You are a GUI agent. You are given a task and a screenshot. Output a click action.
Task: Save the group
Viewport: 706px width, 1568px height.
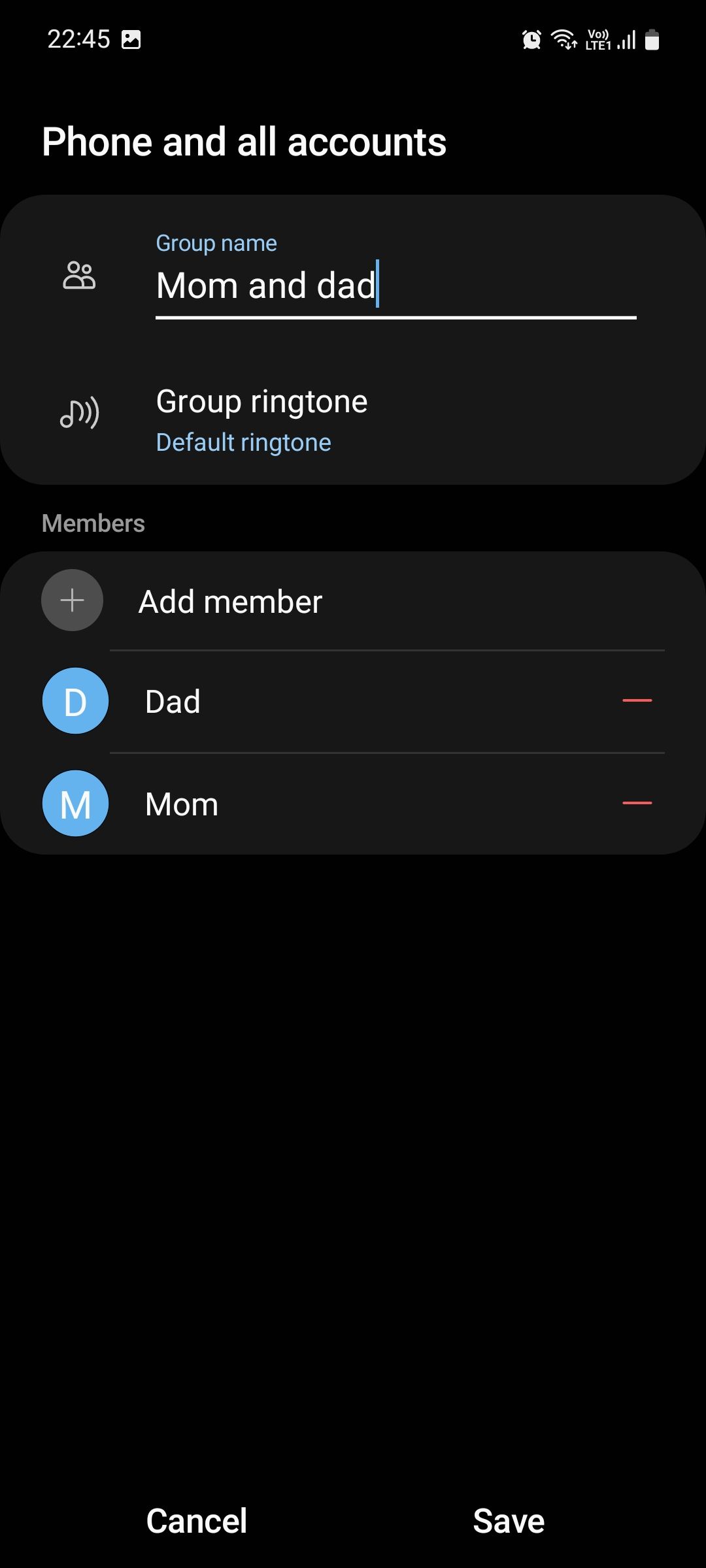pos(509,1521)
